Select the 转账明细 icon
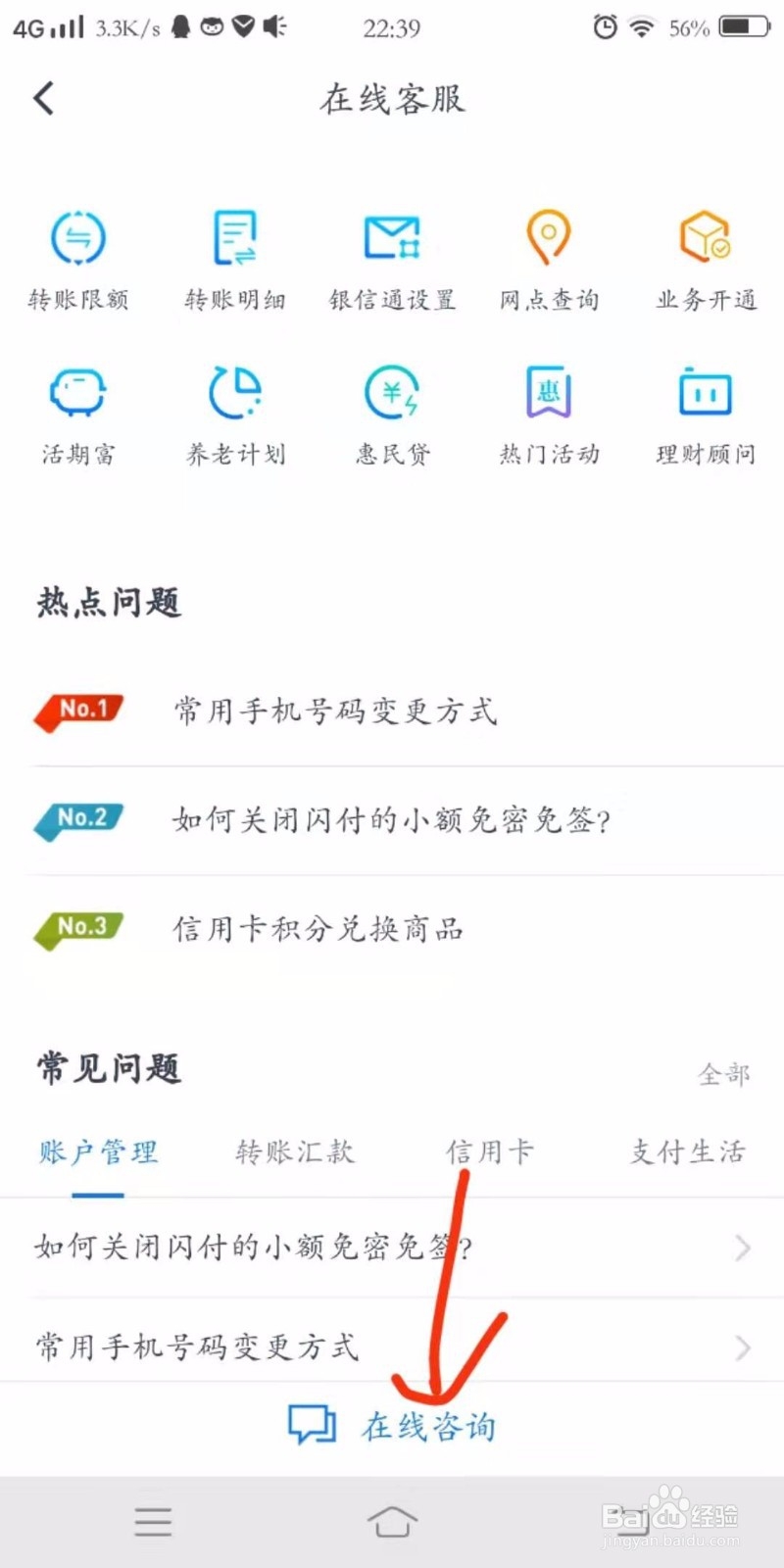 (x=235, y=255)
